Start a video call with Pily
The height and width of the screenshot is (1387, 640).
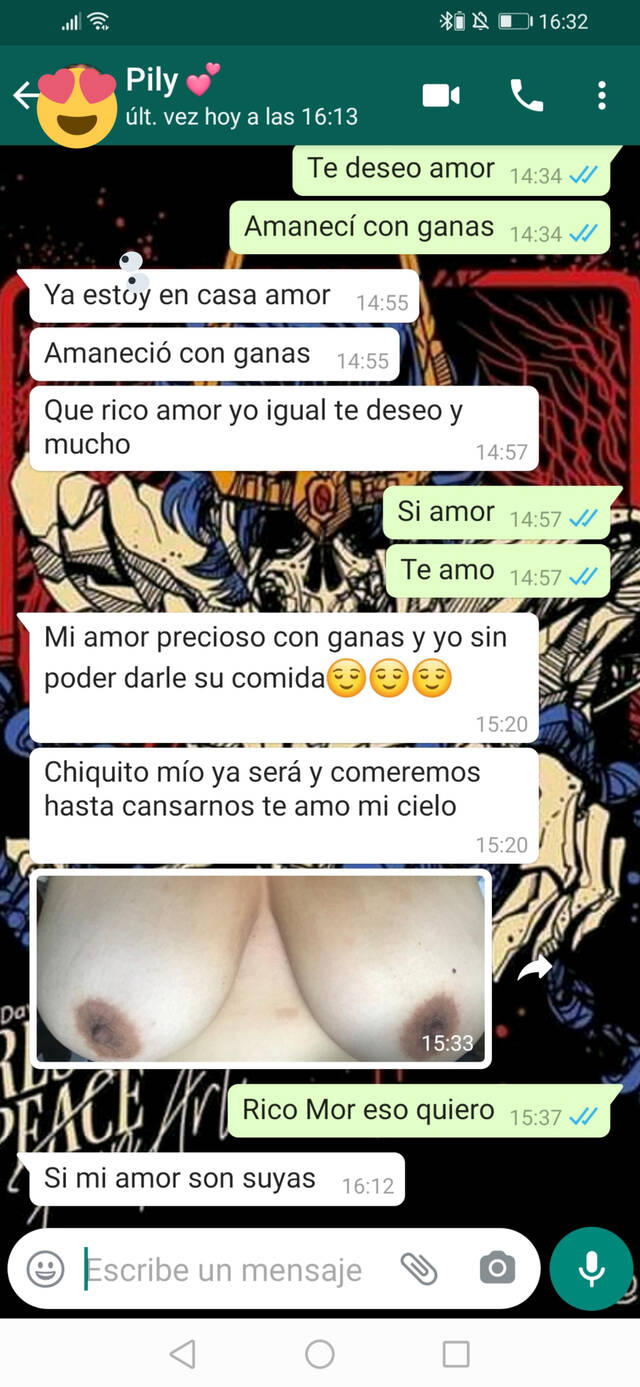441,96
